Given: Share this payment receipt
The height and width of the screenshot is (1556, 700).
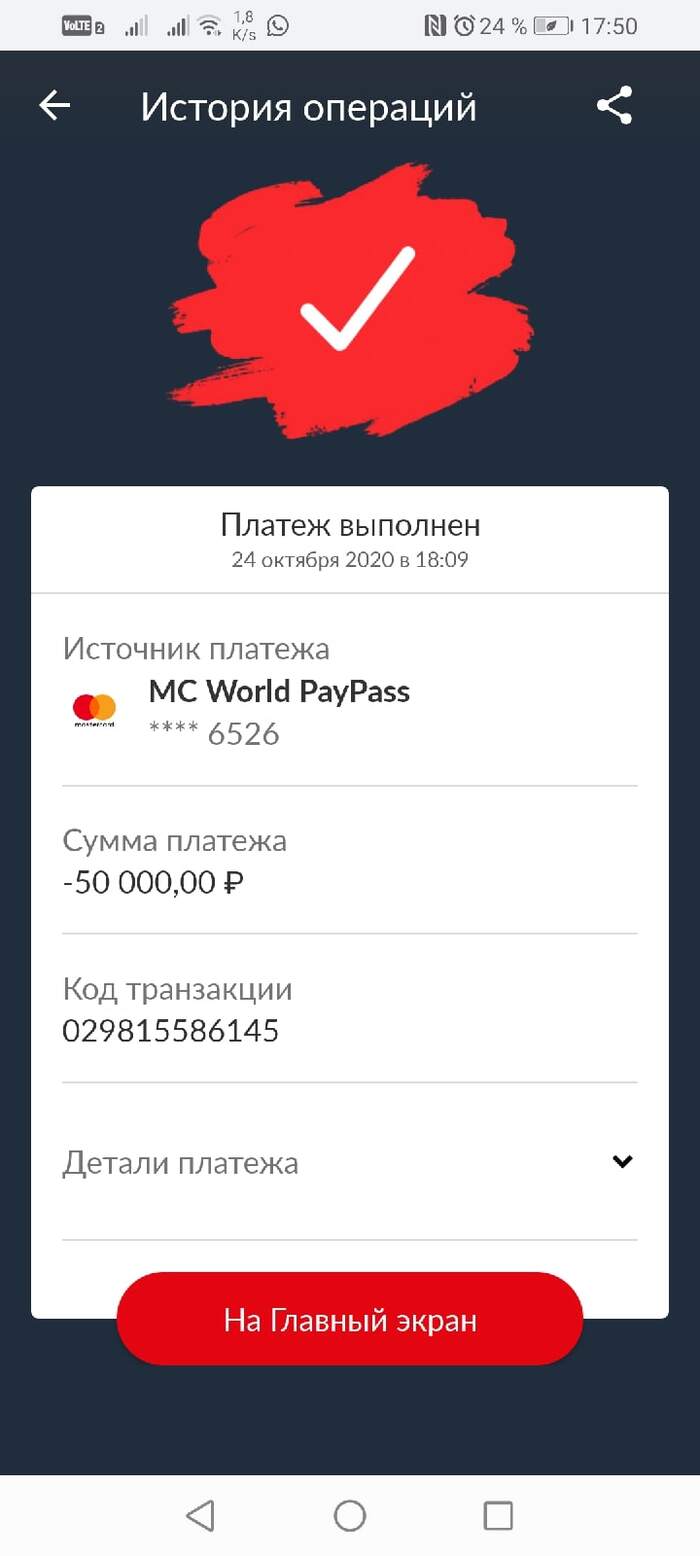Looking at the screenshot, I should point(614,106).
